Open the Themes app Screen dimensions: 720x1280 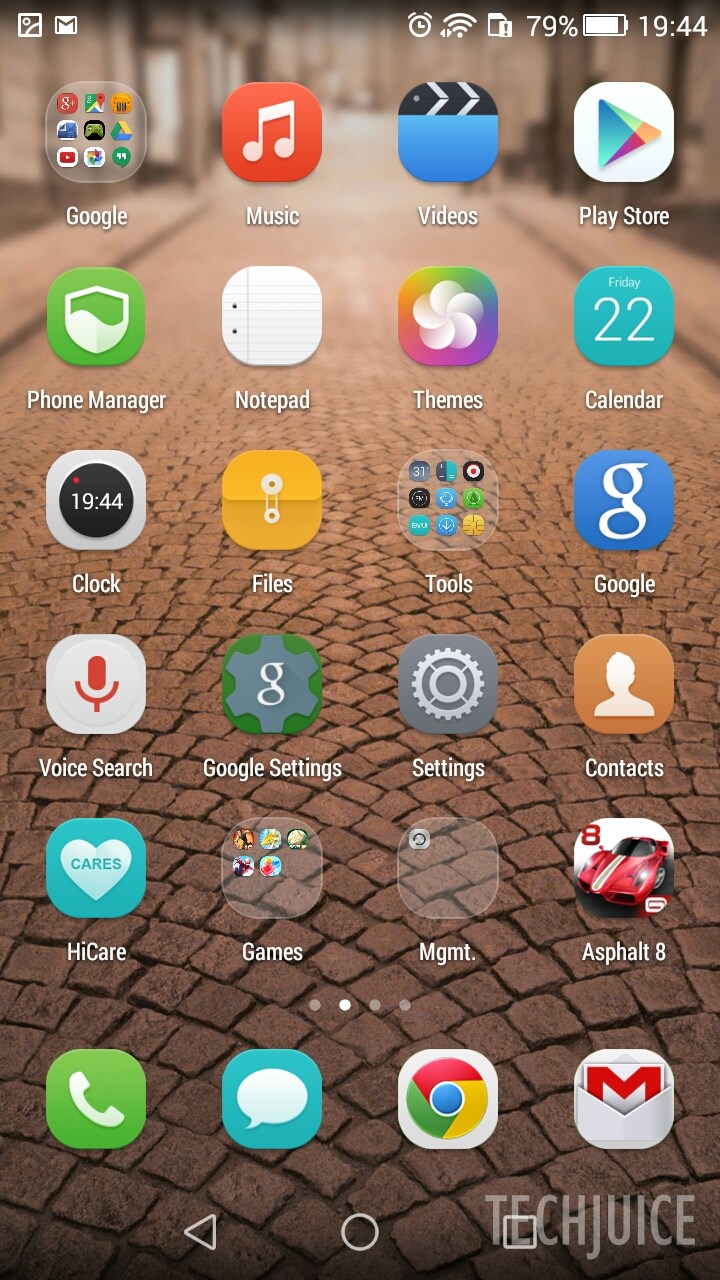click(x=448, y=316)
